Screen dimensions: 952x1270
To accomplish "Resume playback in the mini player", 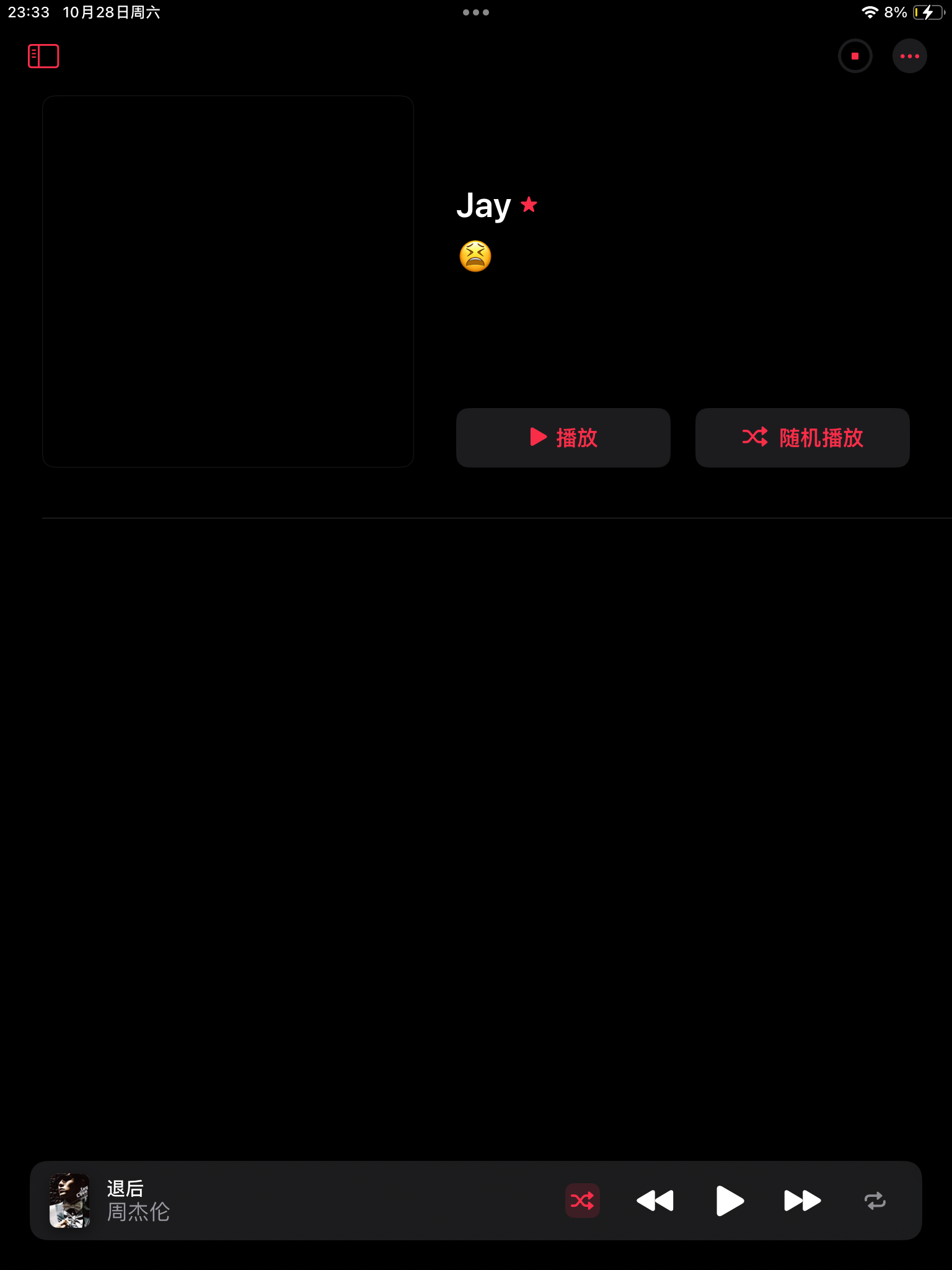I will (729, 1201).
